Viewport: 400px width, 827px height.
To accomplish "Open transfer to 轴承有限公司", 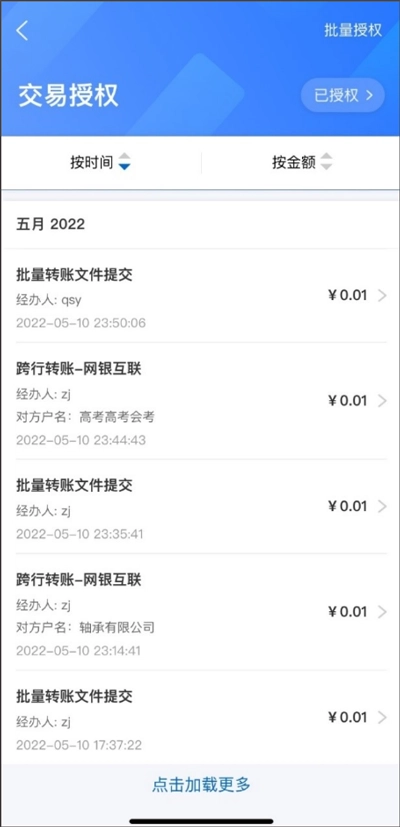I will click(x=200, y=612).
